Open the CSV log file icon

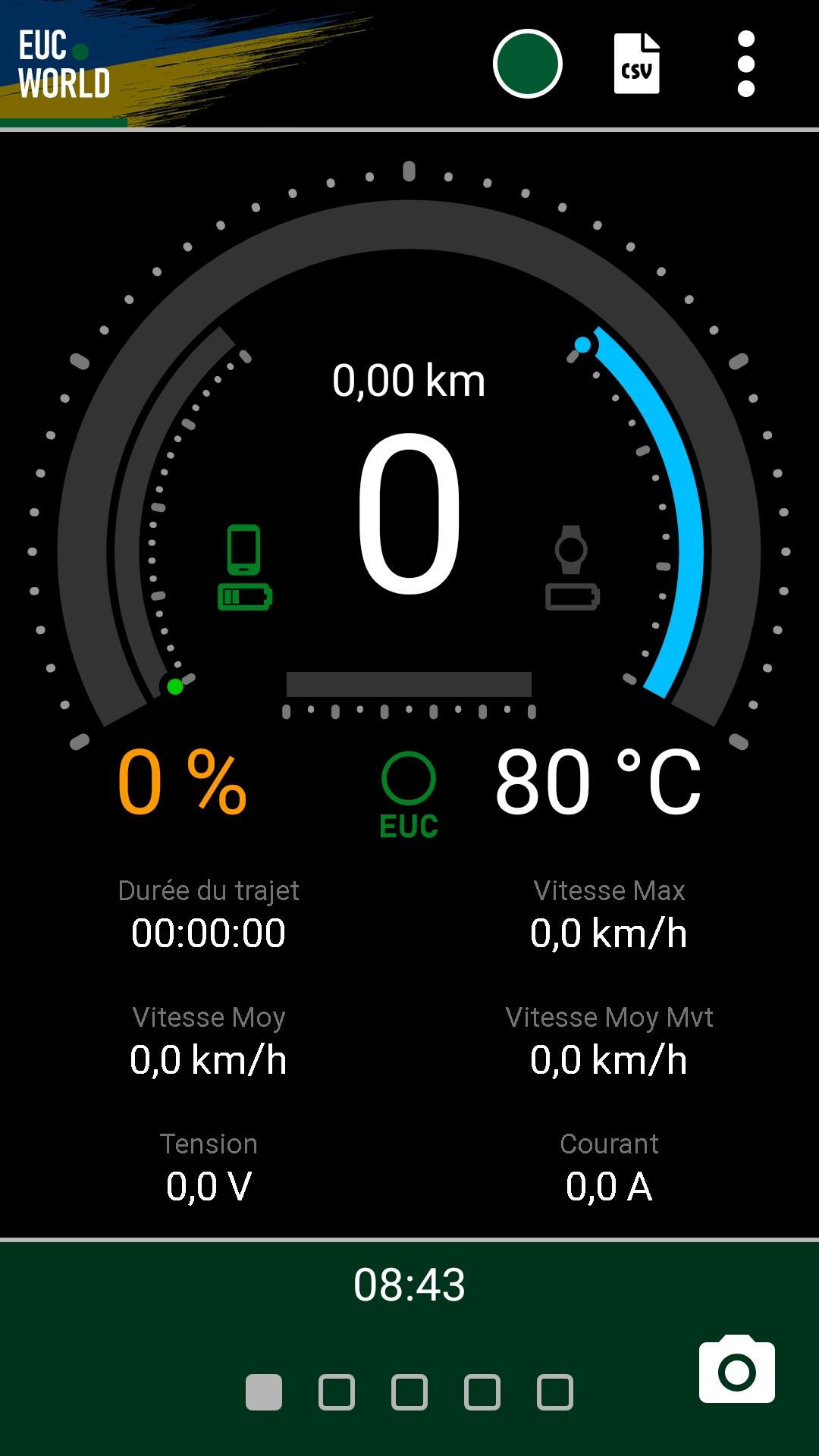tap(636, 64)
